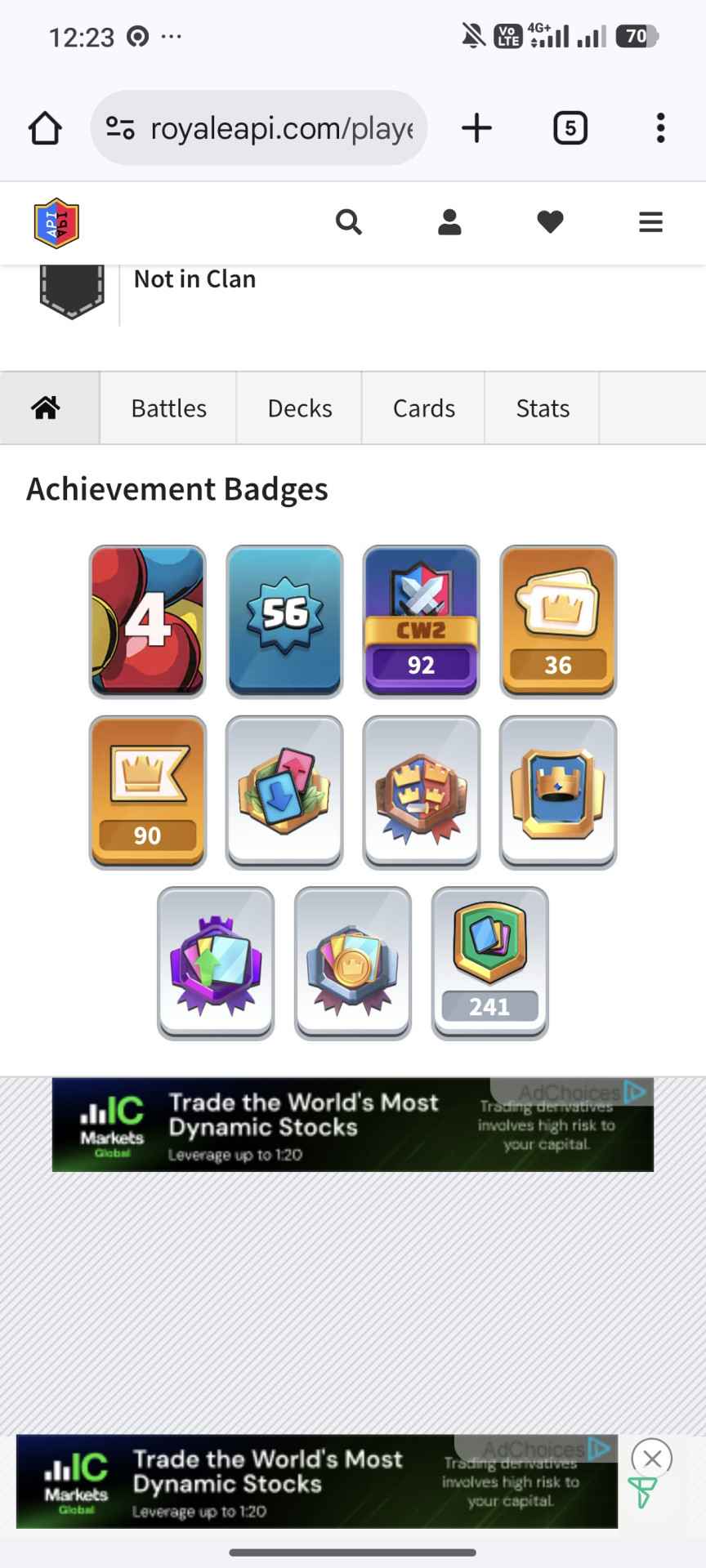
Task: Tap the CW2 92 badge
Action: pyautogui.click(x=421, y=621)
